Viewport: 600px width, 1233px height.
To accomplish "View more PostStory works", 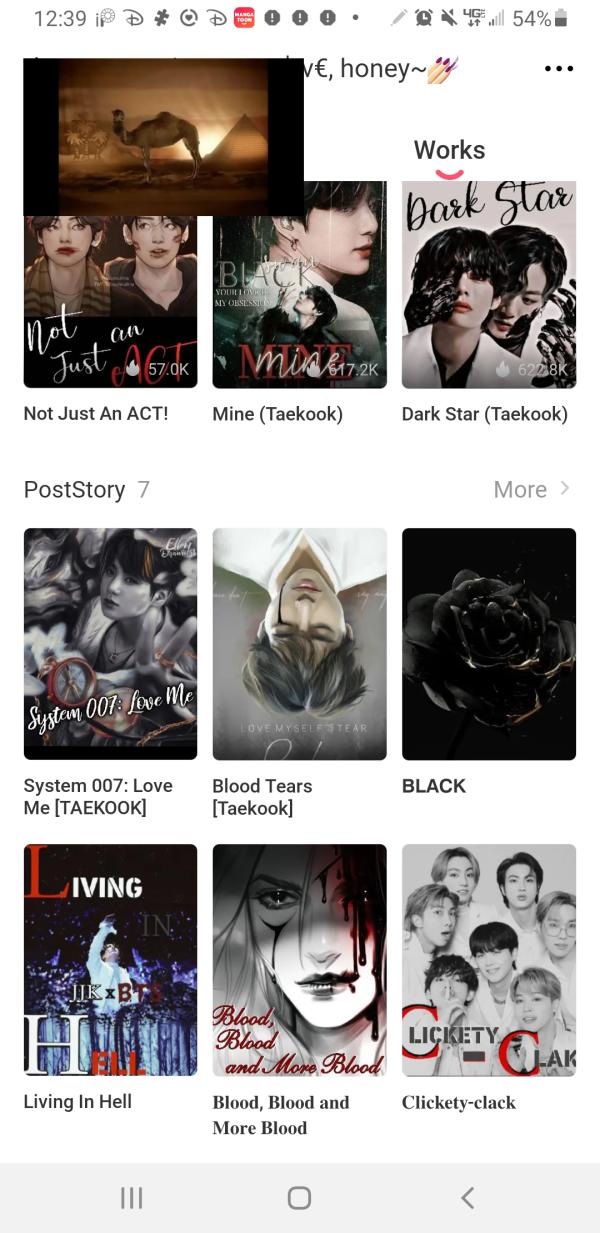I will [531, 489].
